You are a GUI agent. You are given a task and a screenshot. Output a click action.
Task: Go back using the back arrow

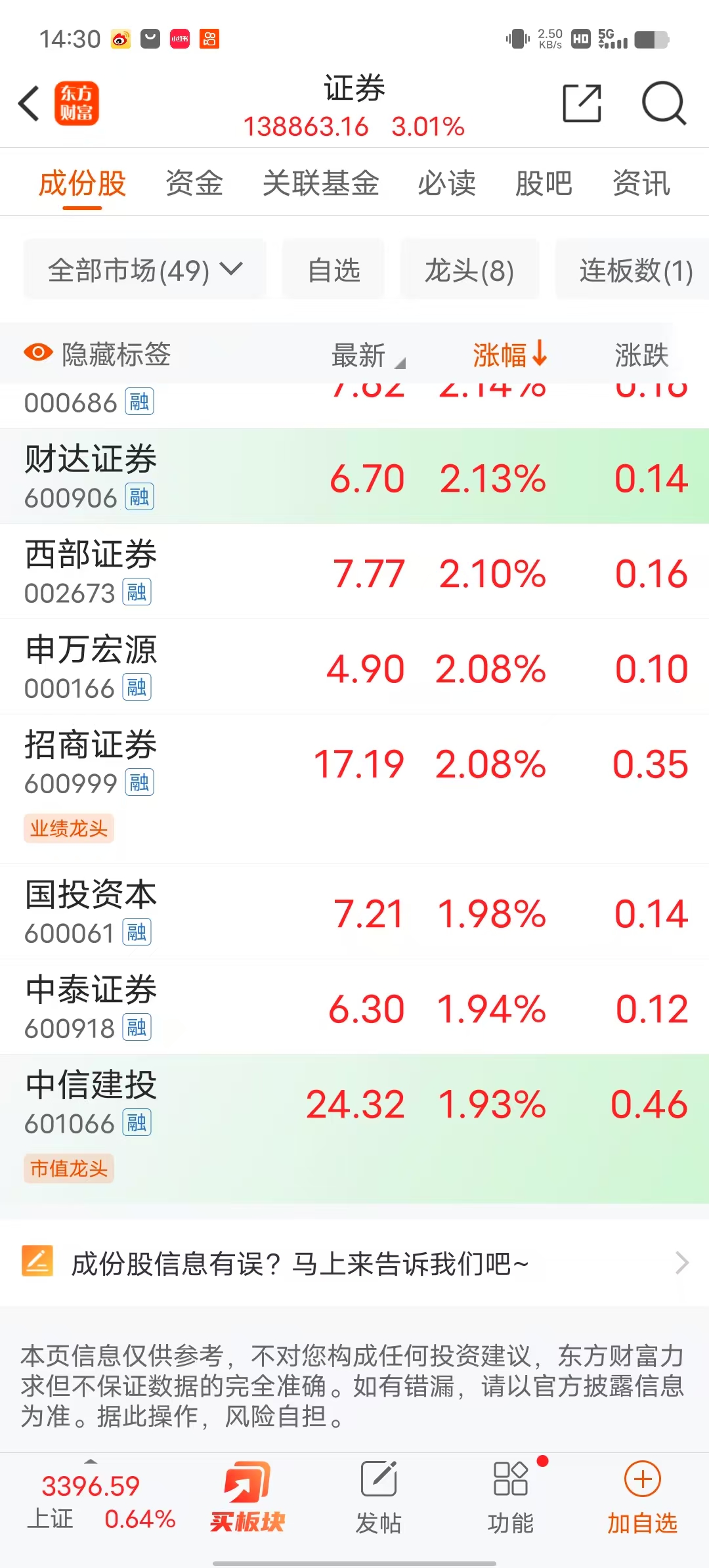30,104
